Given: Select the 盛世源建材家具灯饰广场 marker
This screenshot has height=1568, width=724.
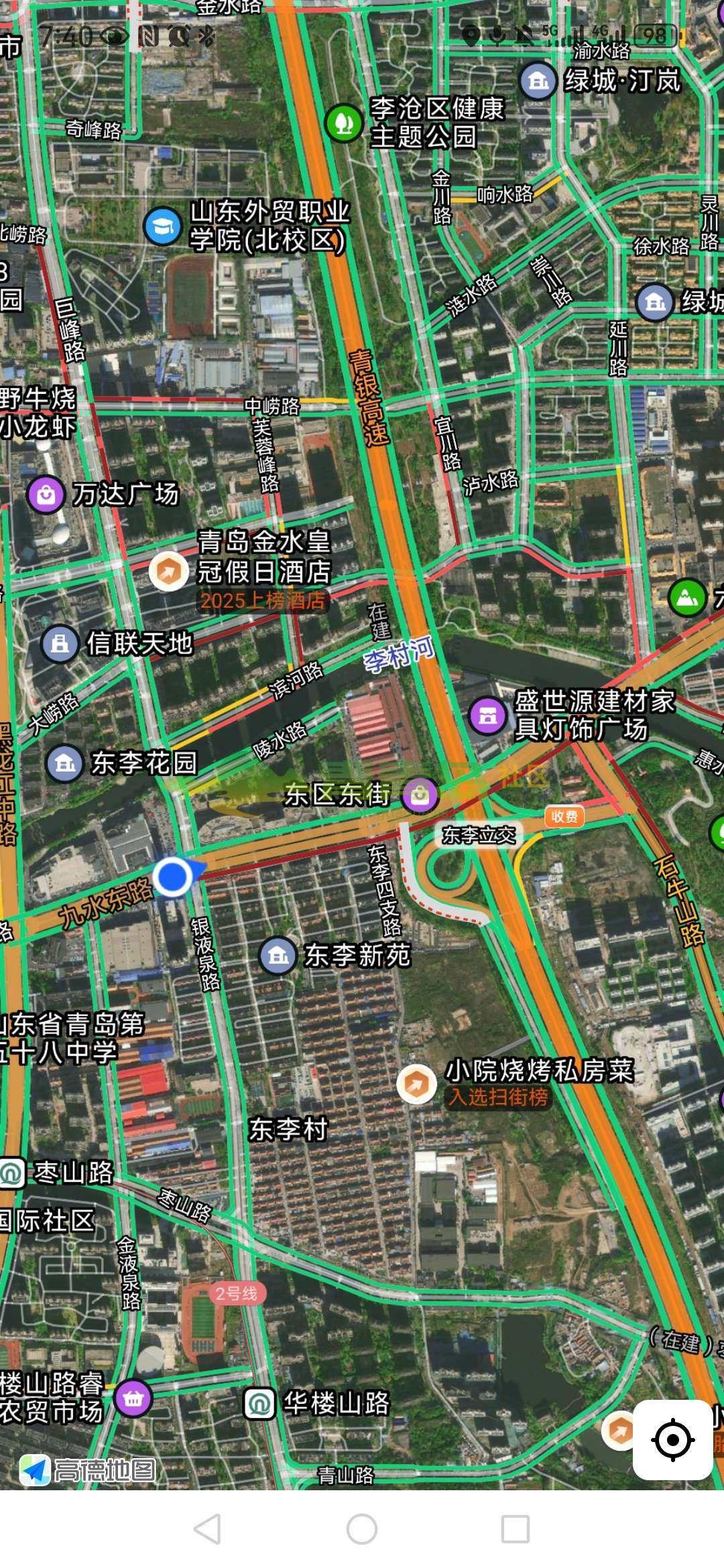Looking at the screenshot, I should [487, 715].
